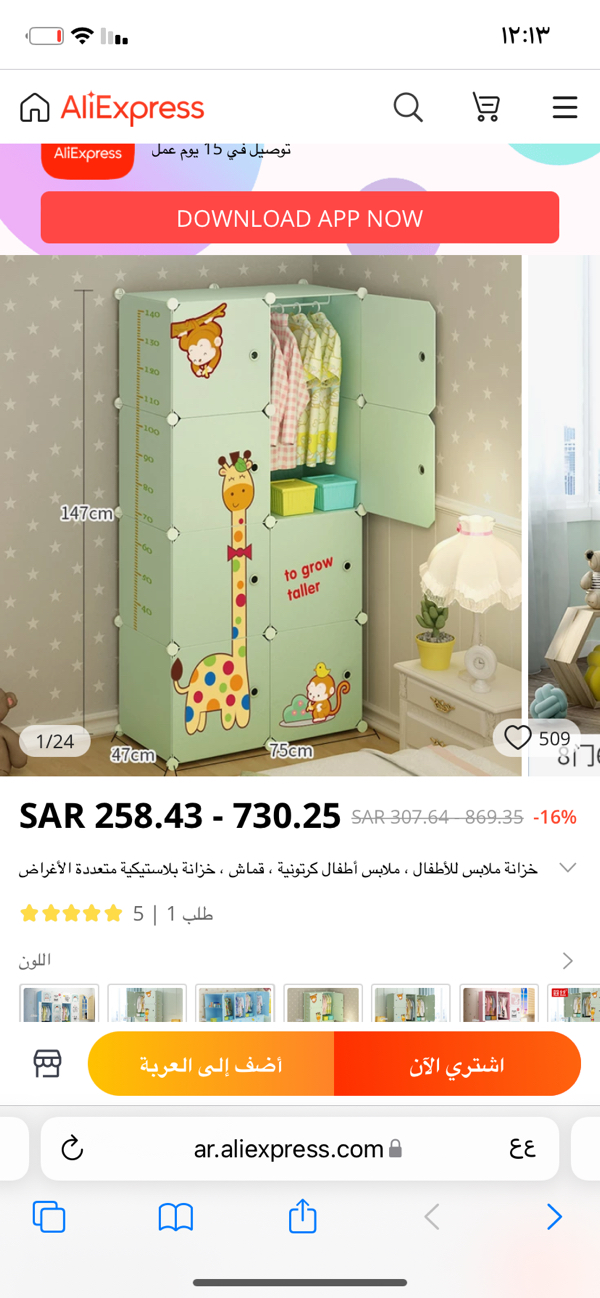This screenshot has height=1298, width=600.
Task: Go forward in Safari
Action: point(554,1217)
